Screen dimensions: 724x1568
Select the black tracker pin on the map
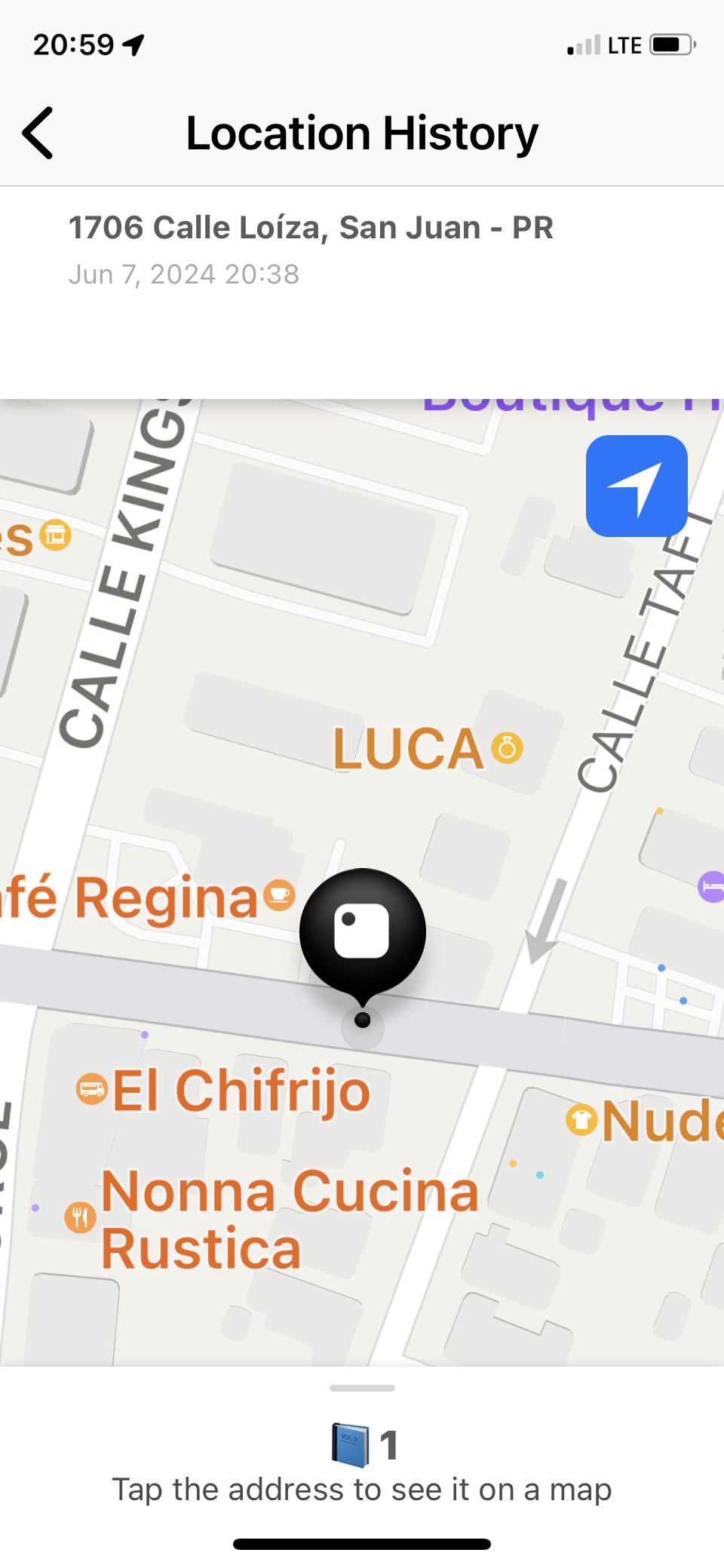coord(363,933)
